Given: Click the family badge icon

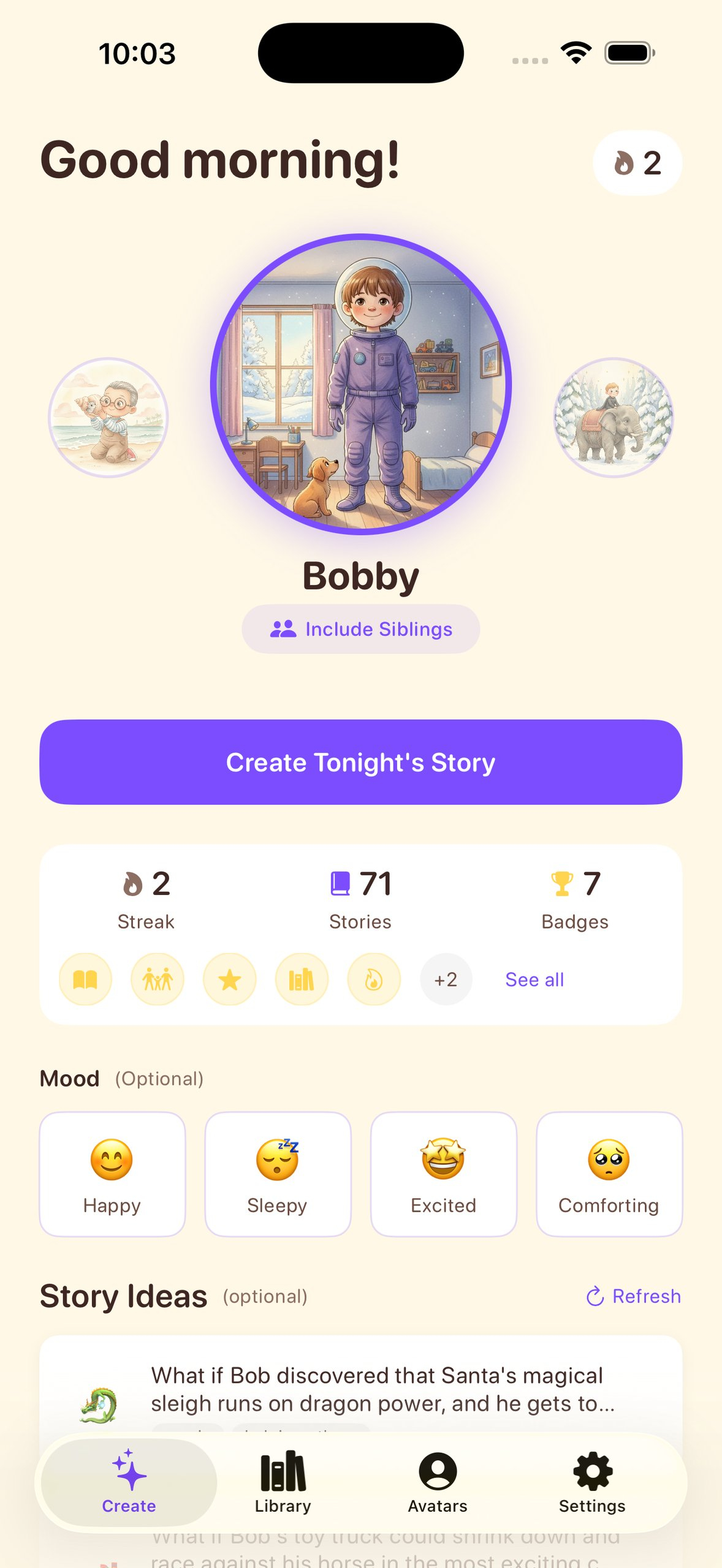Looking at the screenshot, I should (x=158, y=979).
